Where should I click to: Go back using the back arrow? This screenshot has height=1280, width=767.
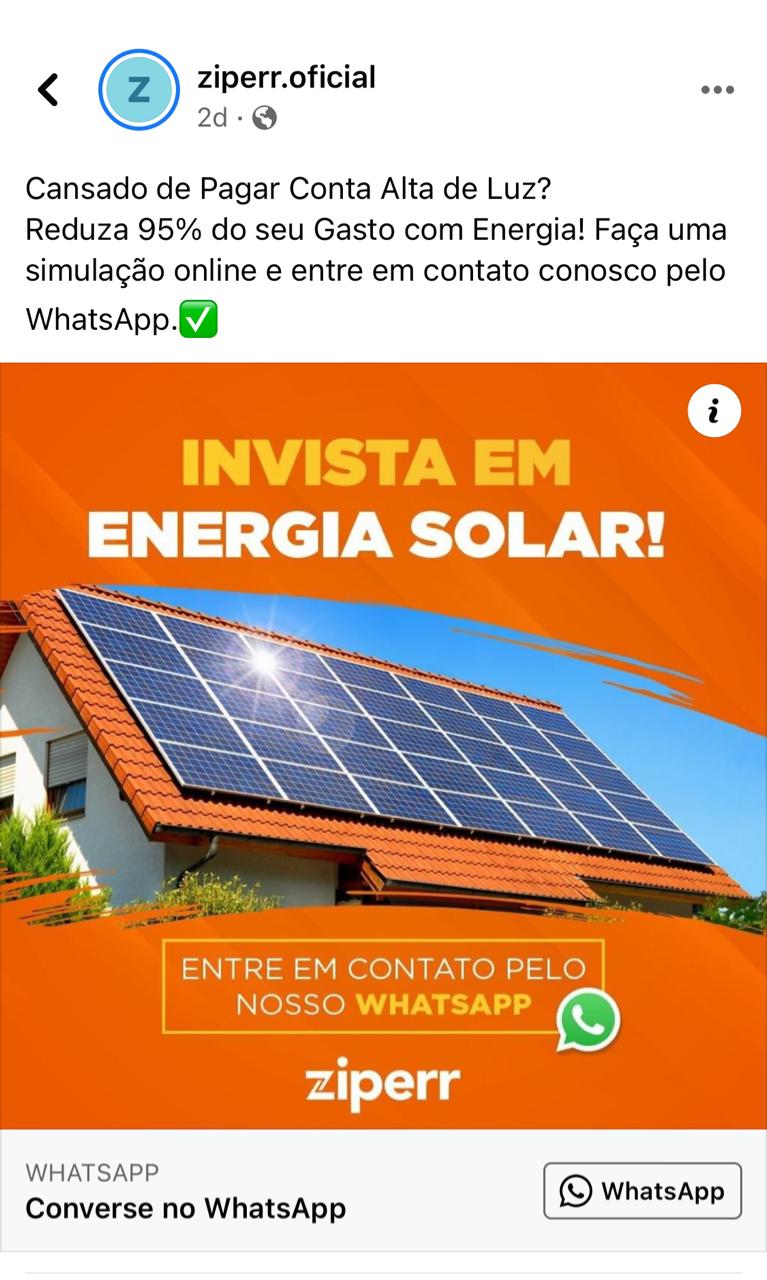coord(48,90)
